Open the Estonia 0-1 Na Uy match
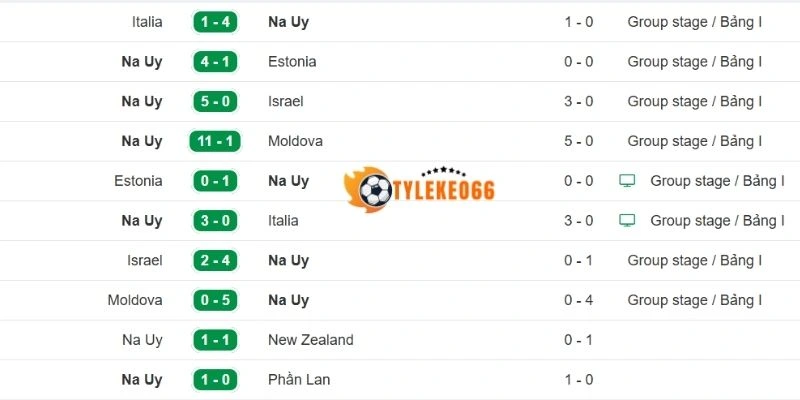Viewport: 800px width, 400px height. [x=215, y=181]
